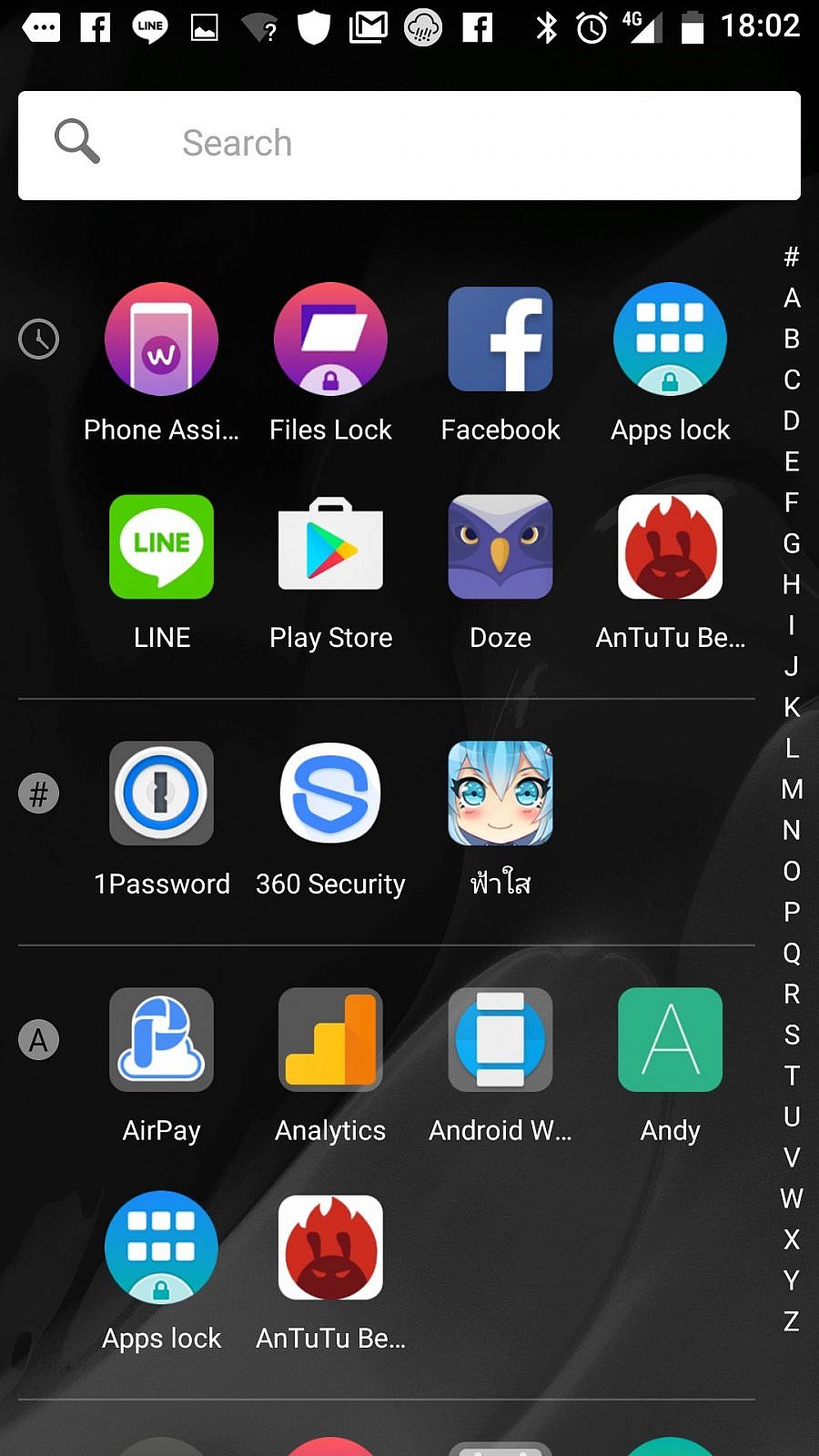Open Play Store
The image size is (819, 1456).
(330, 547)
